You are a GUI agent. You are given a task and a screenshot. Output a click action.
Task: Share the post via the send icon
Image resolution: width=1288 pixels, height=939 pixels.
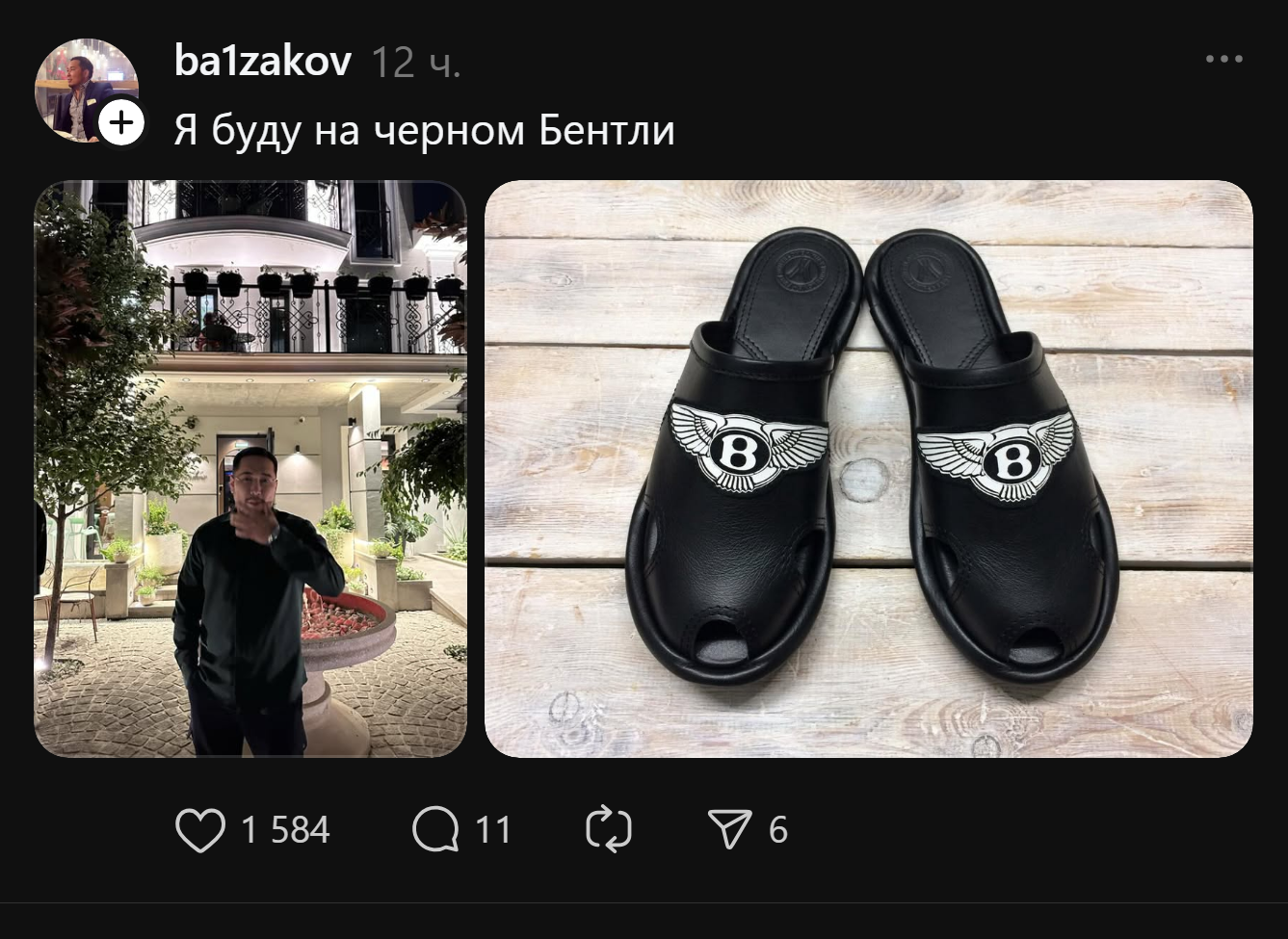click(x=729, y=830)
